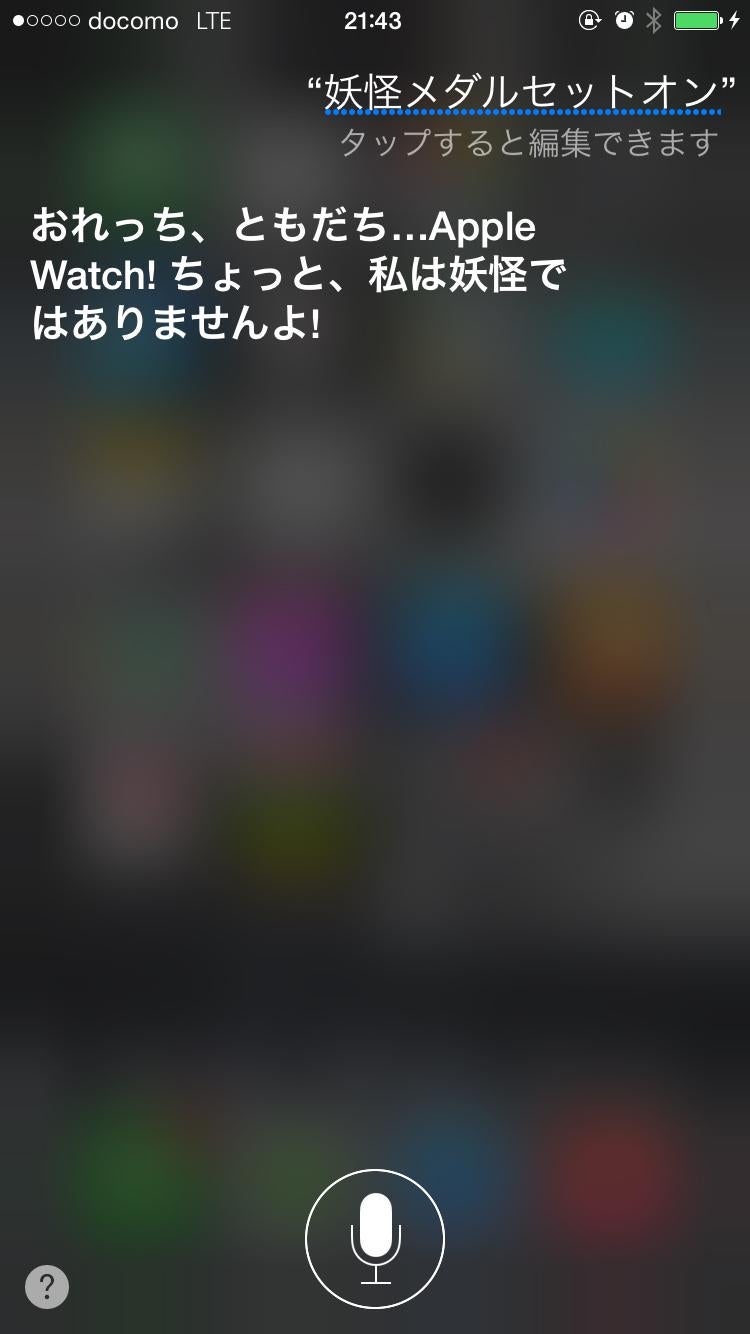Tap the LTE indicator in status bar
The height and width of the screenshot is (1334, 750).
(212, 20)
